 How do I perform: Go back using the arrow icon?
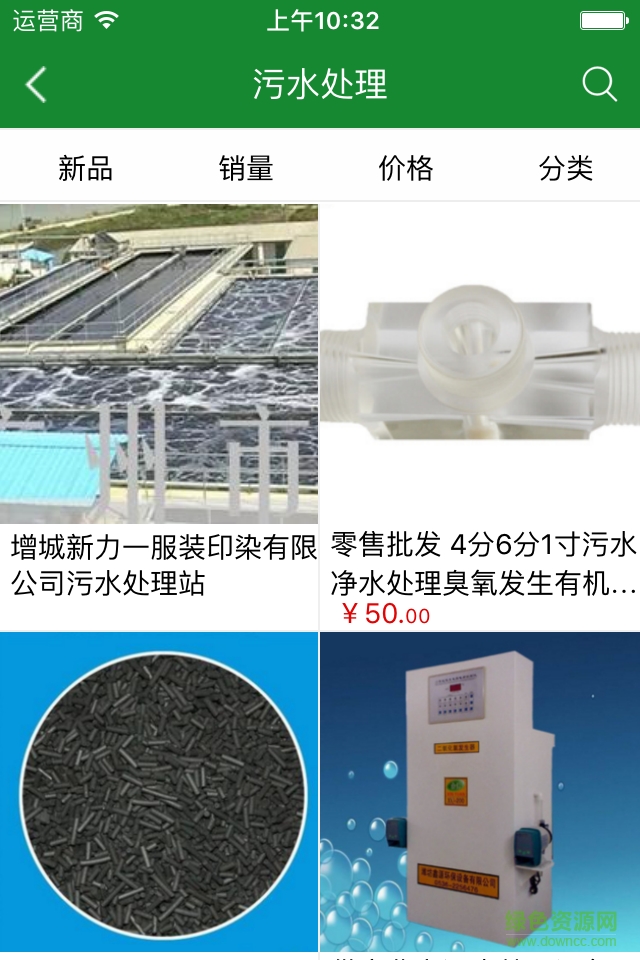pos(36,85)
